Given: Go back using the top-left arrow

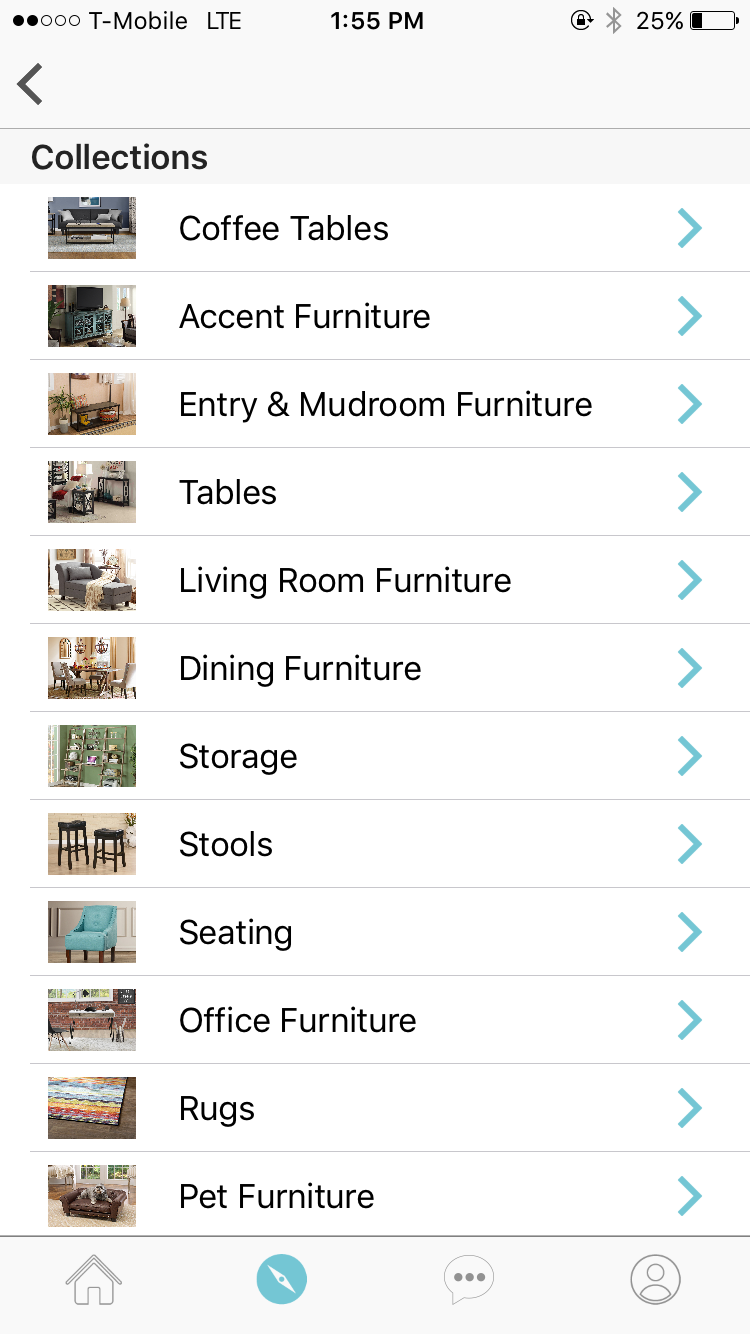Looking at the screenshot, I should 30,84.
